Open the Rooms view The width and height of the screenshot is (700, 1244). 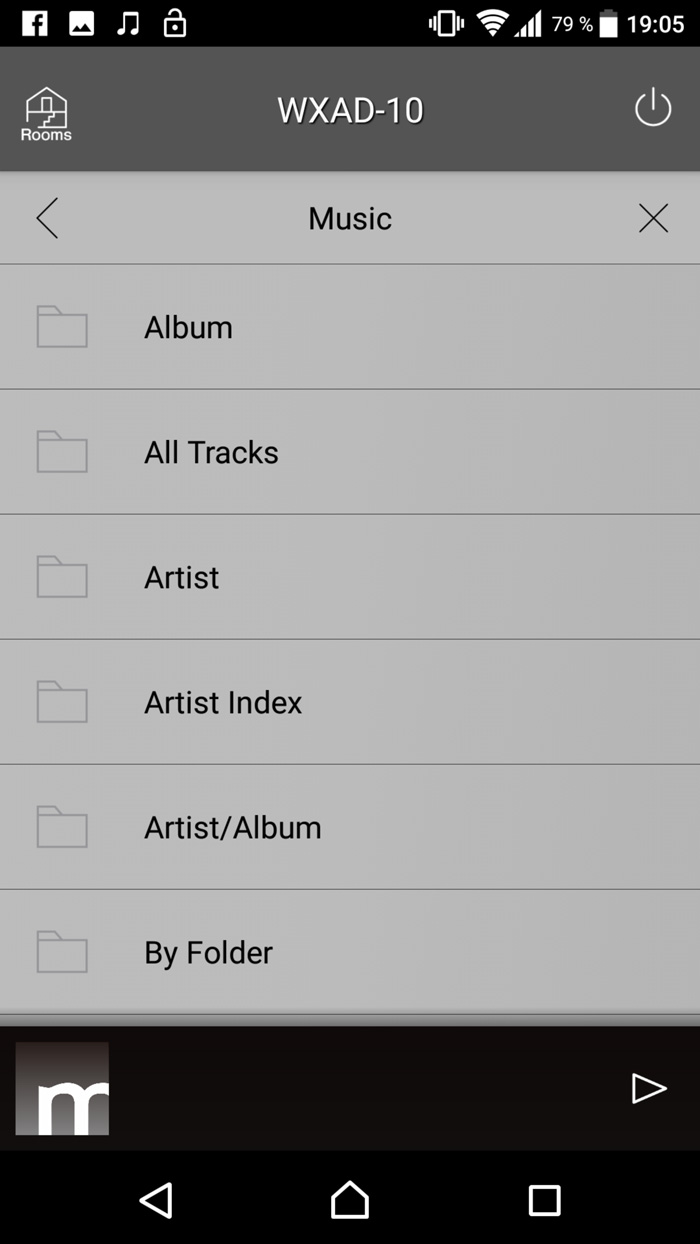pyautogui.click(x=46, y=114)
